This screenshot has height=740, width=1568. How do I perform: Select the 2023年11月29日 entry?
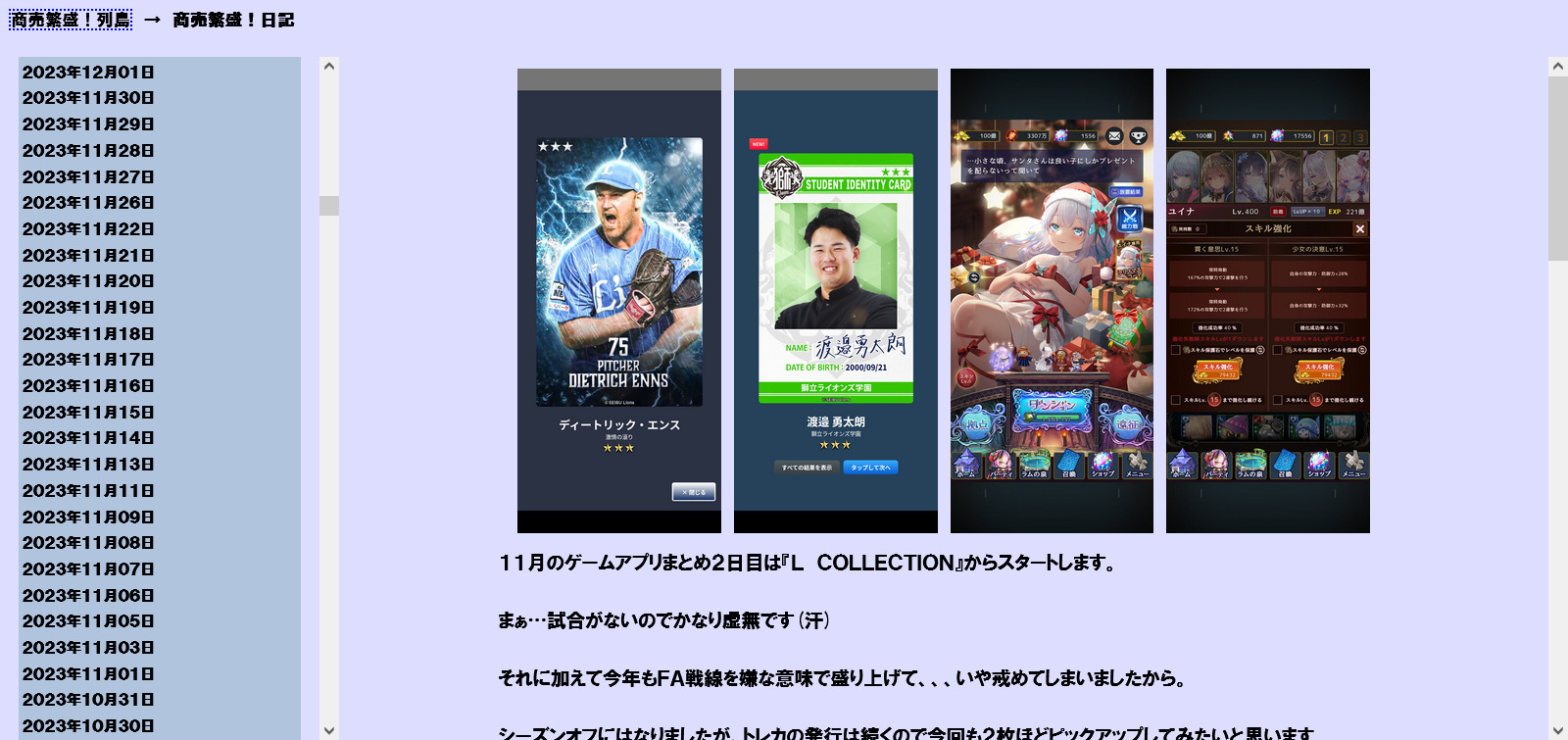(x=88, y=124)
